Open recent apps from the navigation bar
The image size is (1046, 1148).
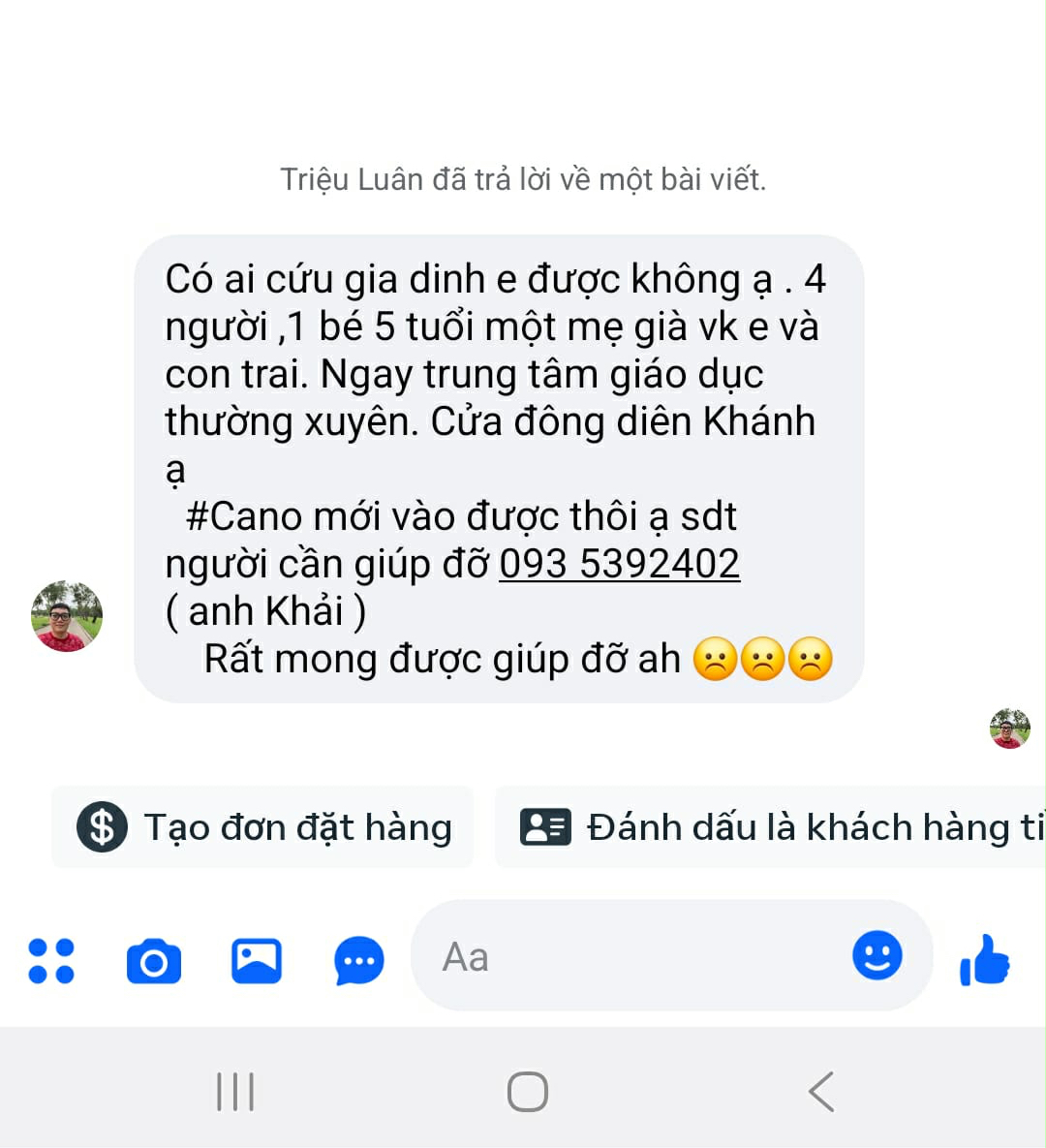click(x=233, y=1090)
